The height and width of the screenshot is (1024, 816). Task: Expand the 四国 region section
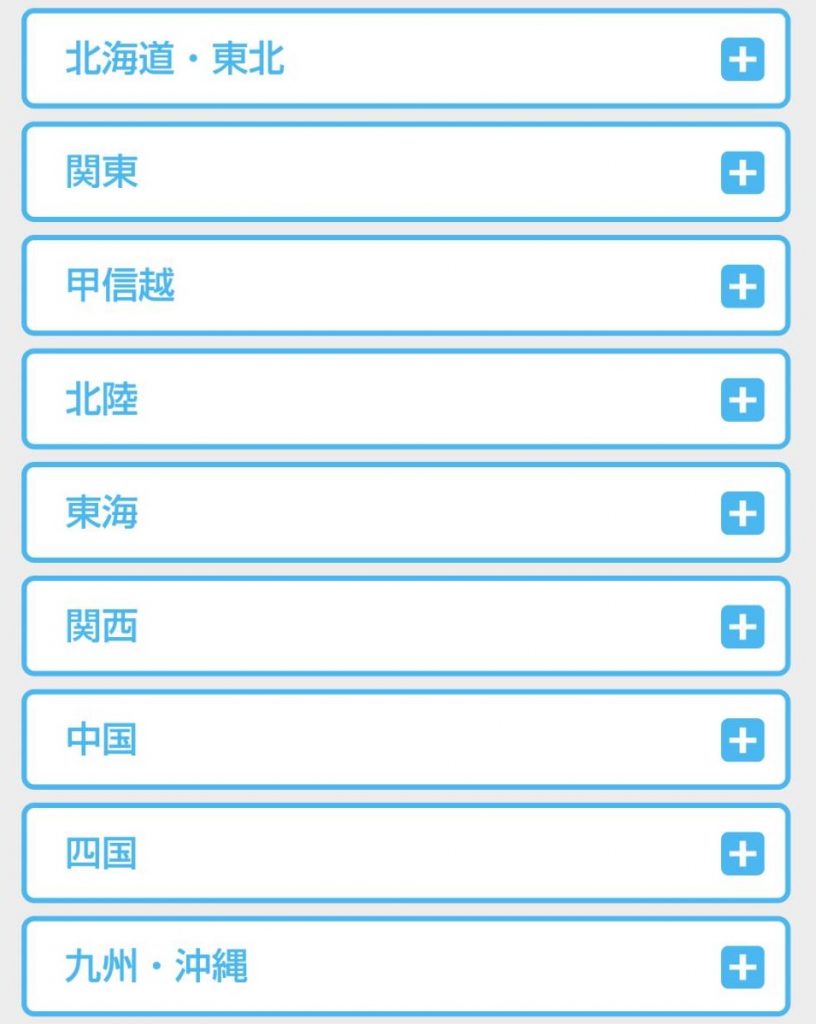click(741, 854)
